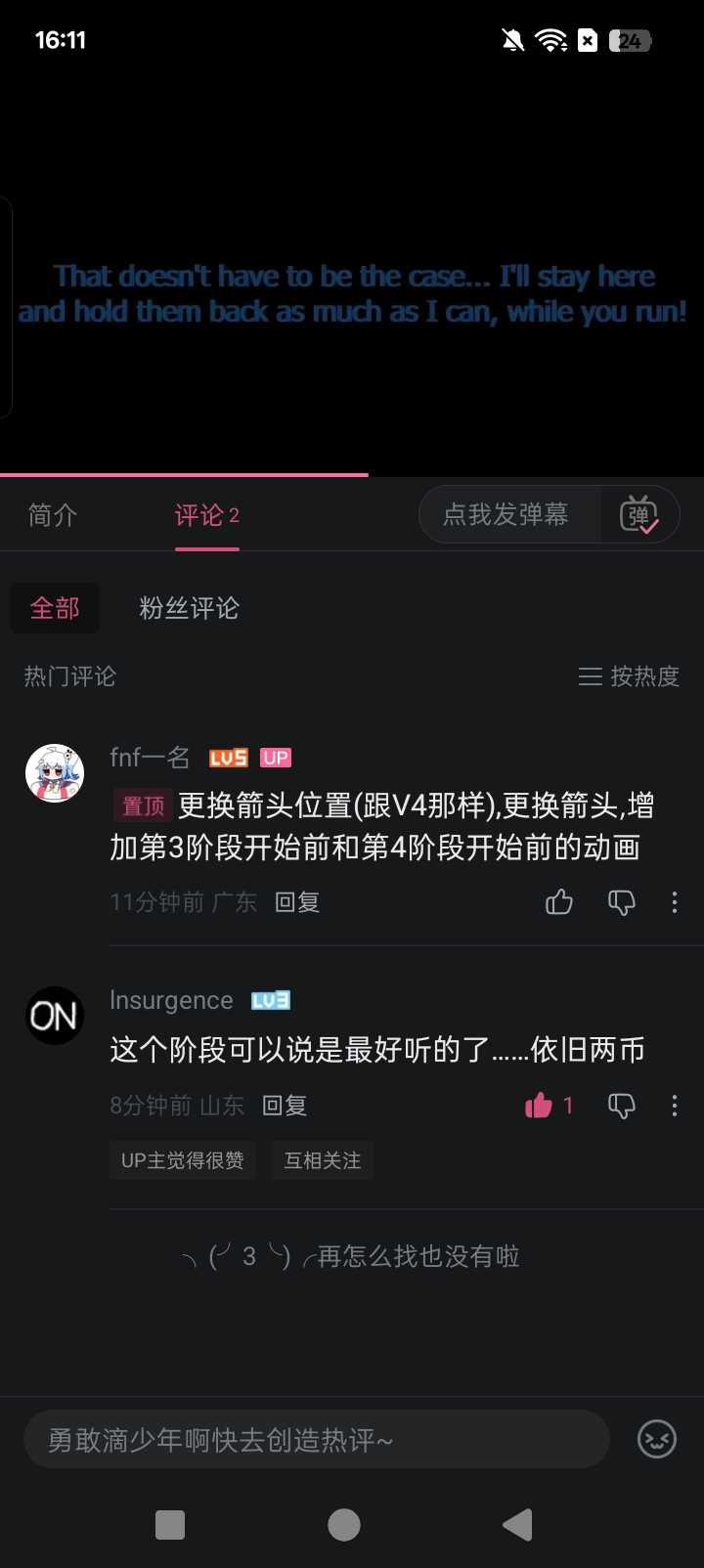The height and width of the screenshot is (1568, 704).
Task: Toggle the danmaku display icon
Action: tap(639, 515)
